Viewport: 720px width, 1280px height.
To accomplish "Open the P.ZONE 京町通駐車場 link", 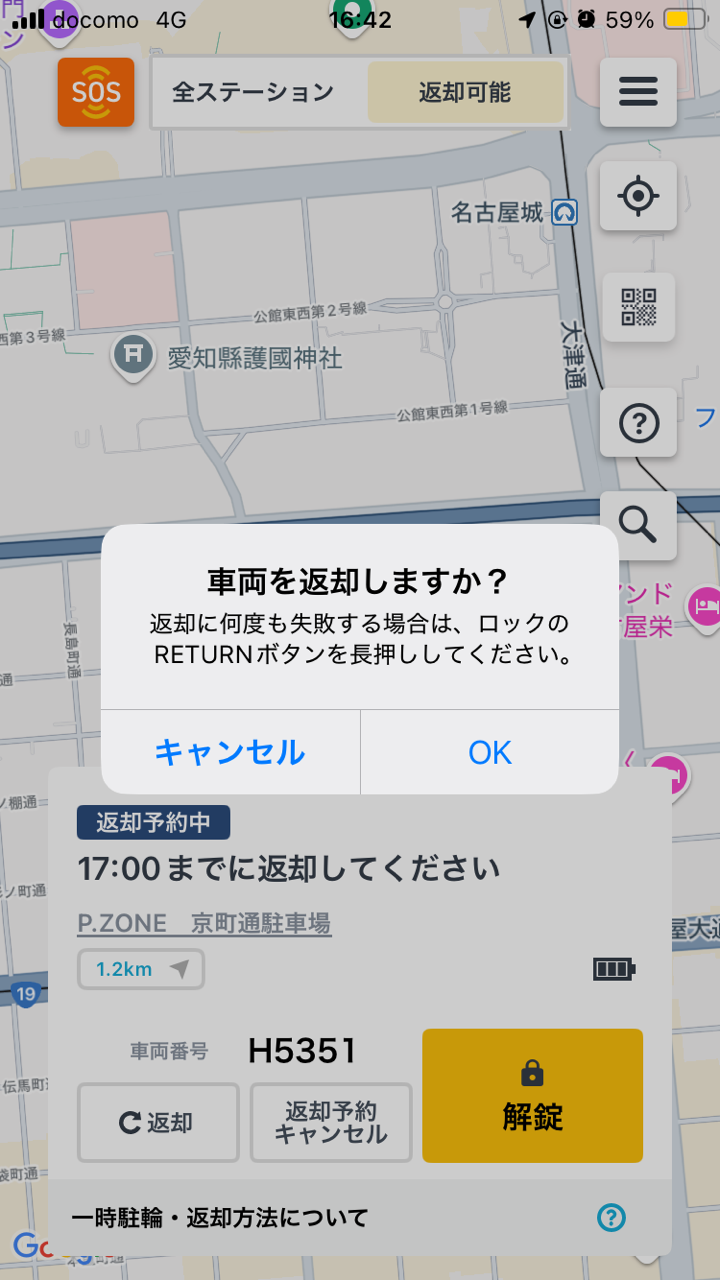I will (204, 923).
